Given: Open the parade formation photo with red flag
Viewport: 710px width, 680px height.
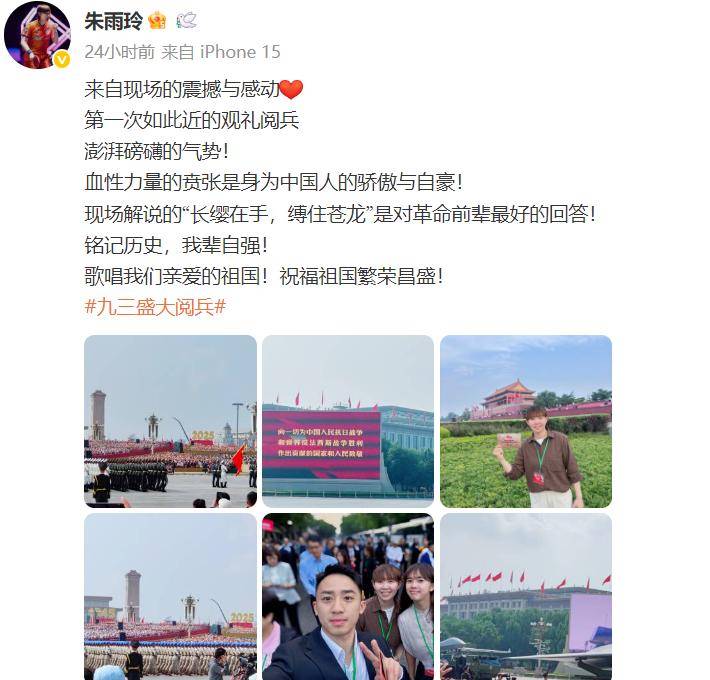Looking at the screenshot, I should coord(170,421).
